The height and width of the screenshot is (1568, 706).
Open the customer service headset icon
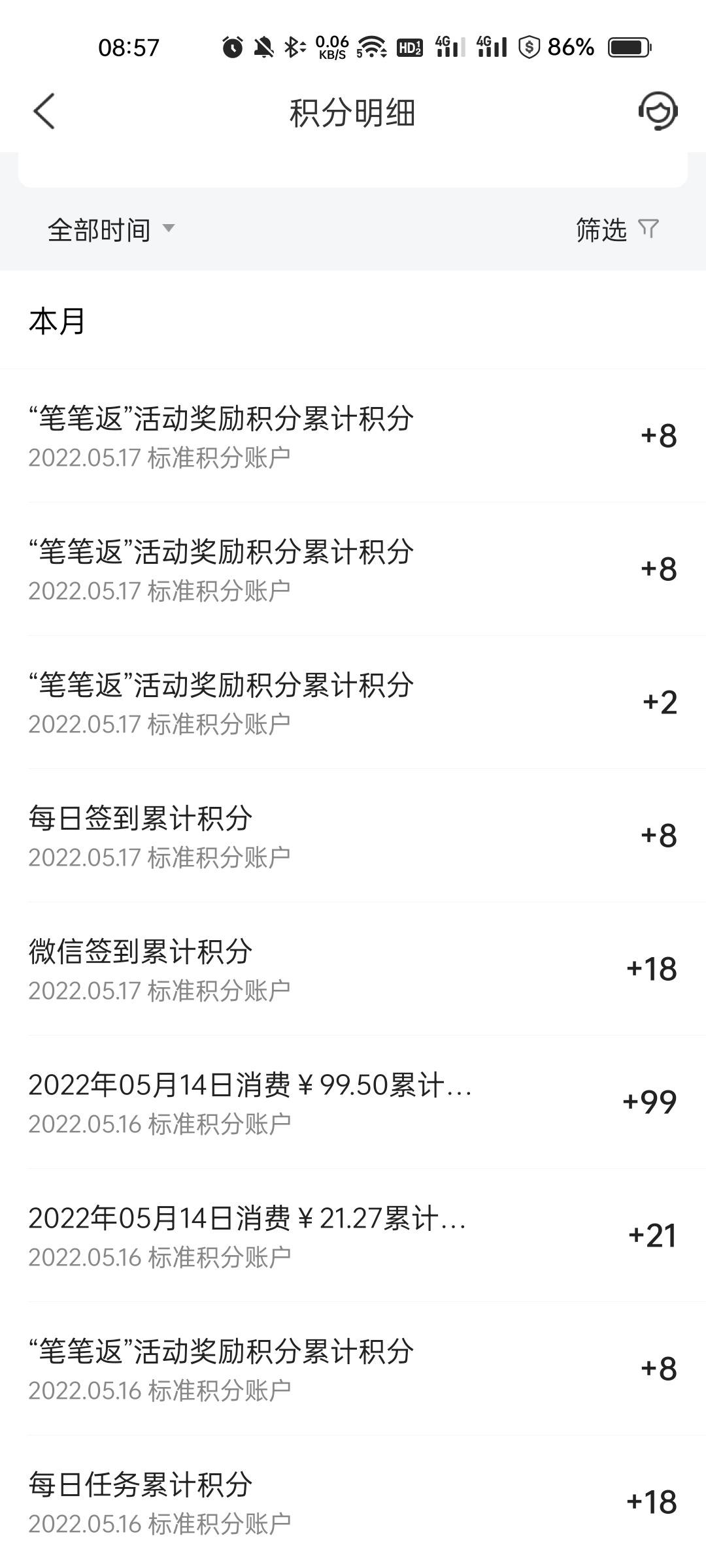tap(658, 111)
